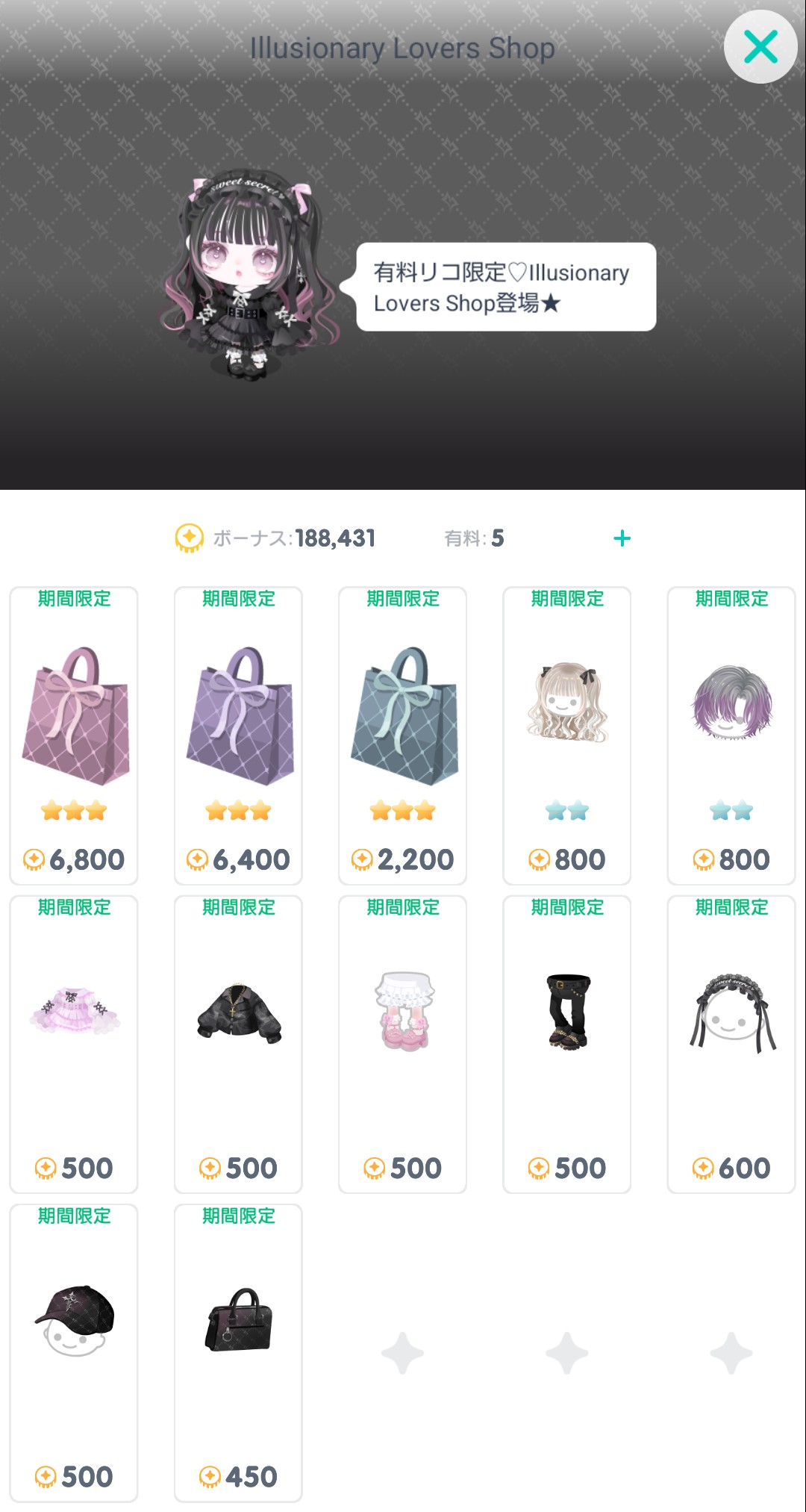
Task: Pick the black lace headdress for 600
Action: coord(731,1044)
